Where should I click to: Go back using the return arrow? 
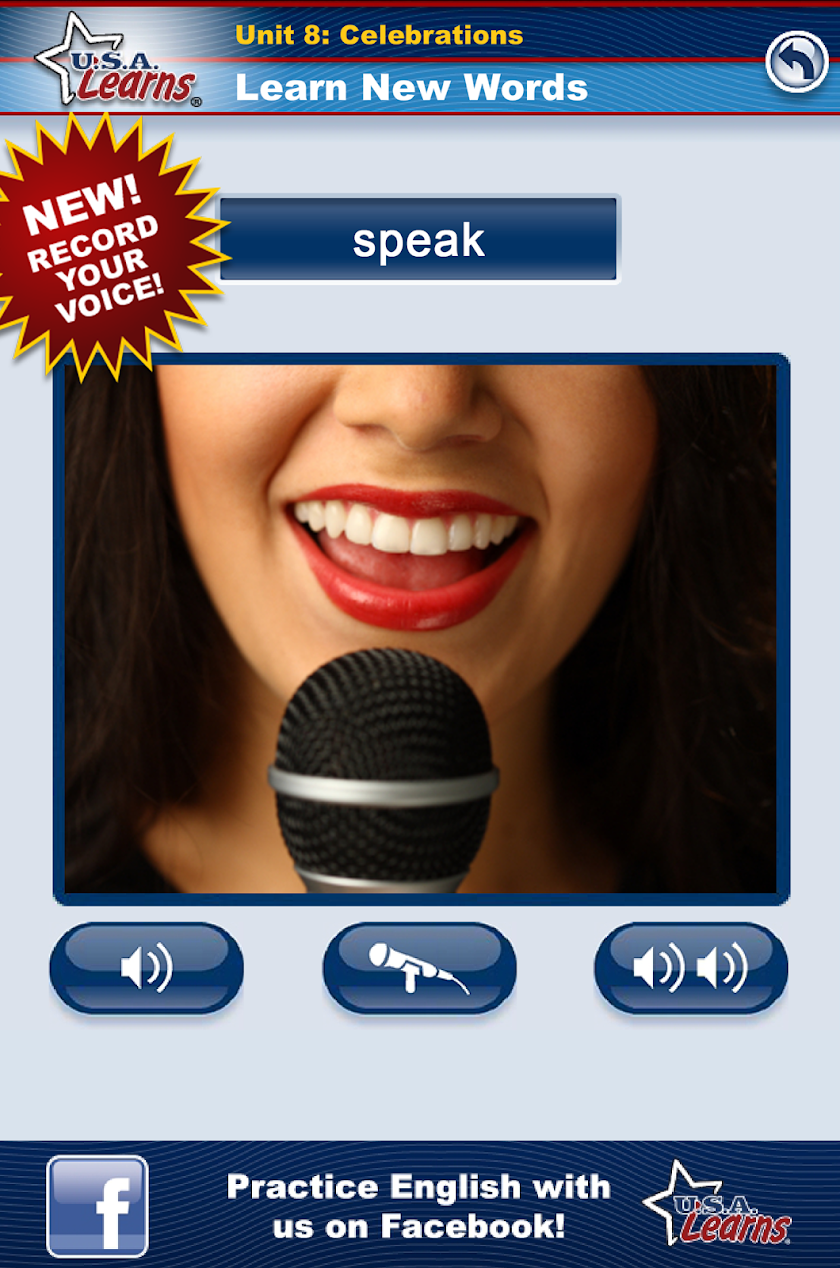click(x=796, y=62)
